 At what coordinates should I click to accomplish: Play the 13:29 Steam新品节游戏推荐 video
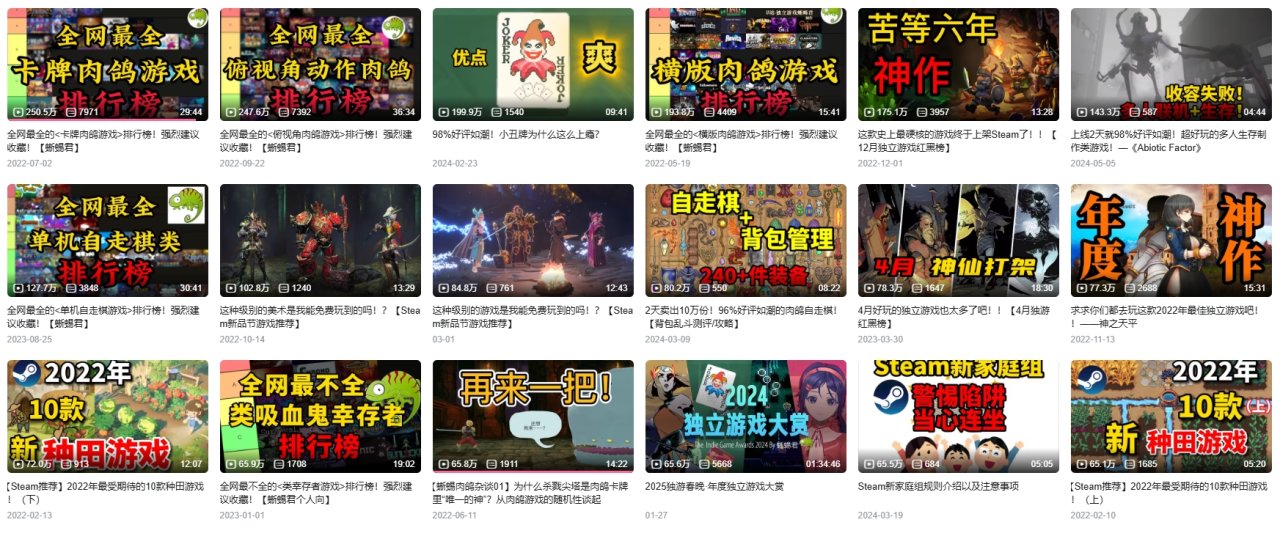pyautogui.click(x=320, y=240)
